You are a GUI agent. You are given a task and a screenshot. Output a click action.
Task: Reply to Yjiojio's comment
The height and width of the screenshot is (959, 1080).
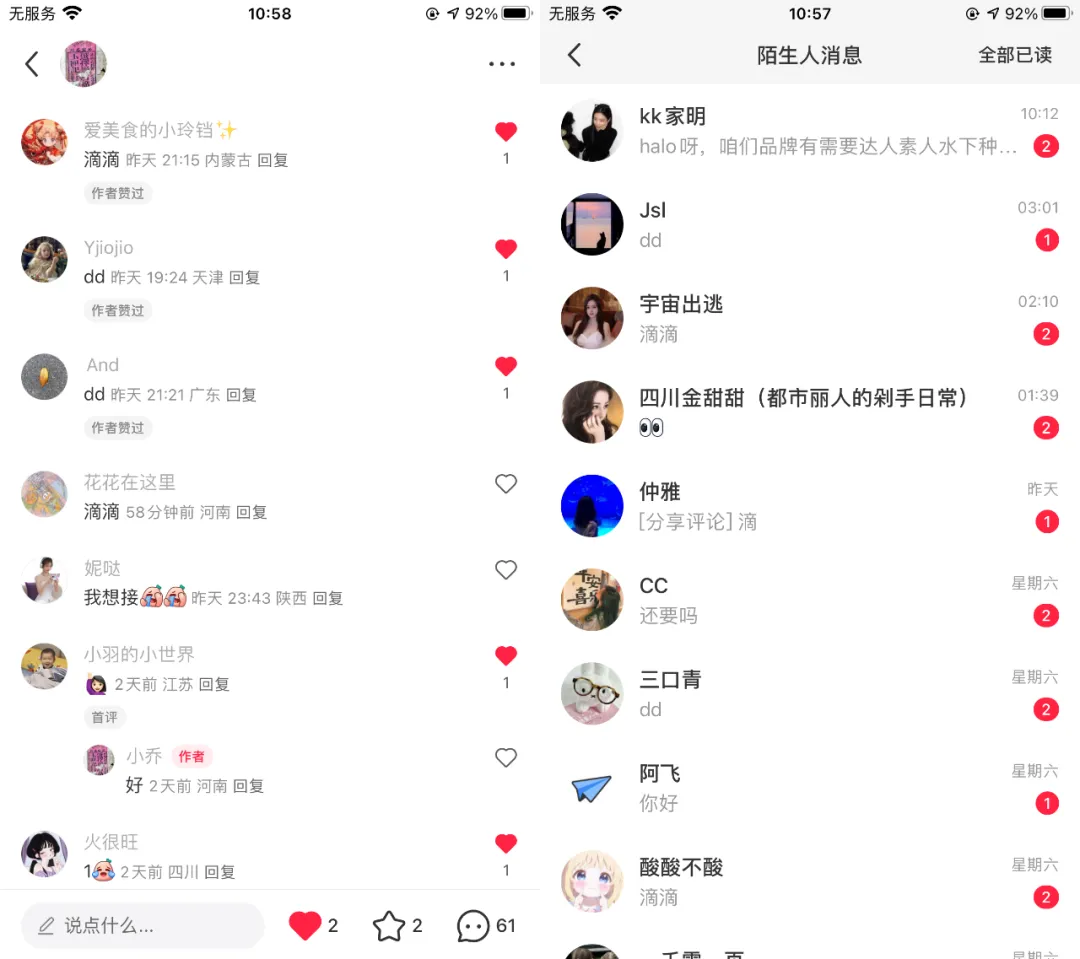tap(245, 278)
